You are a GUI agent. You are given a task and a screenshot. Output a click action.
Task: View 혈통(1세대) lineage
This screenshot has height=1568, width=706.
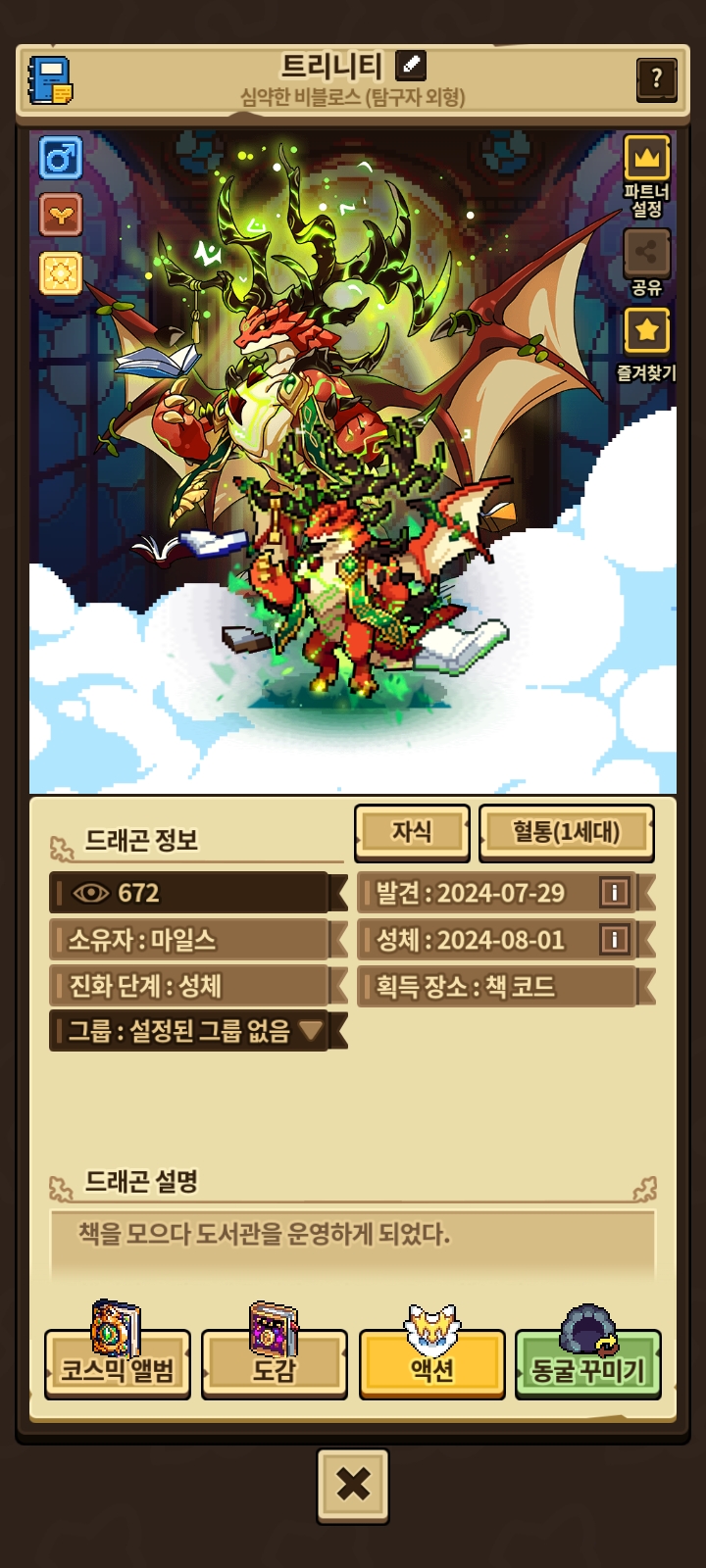566,833
